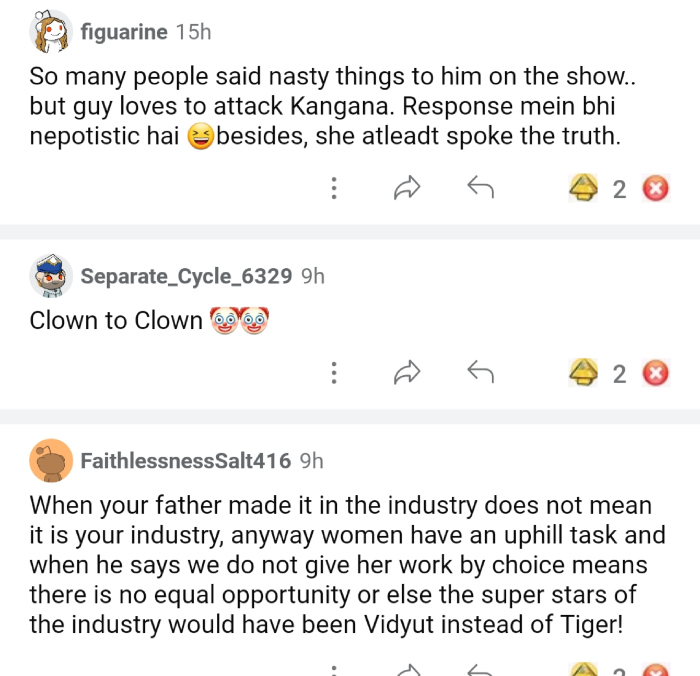The height and width of the screenshot is (676, 700).
Task: Upvote the Clown to Clown comment
Action: point(583,374)
